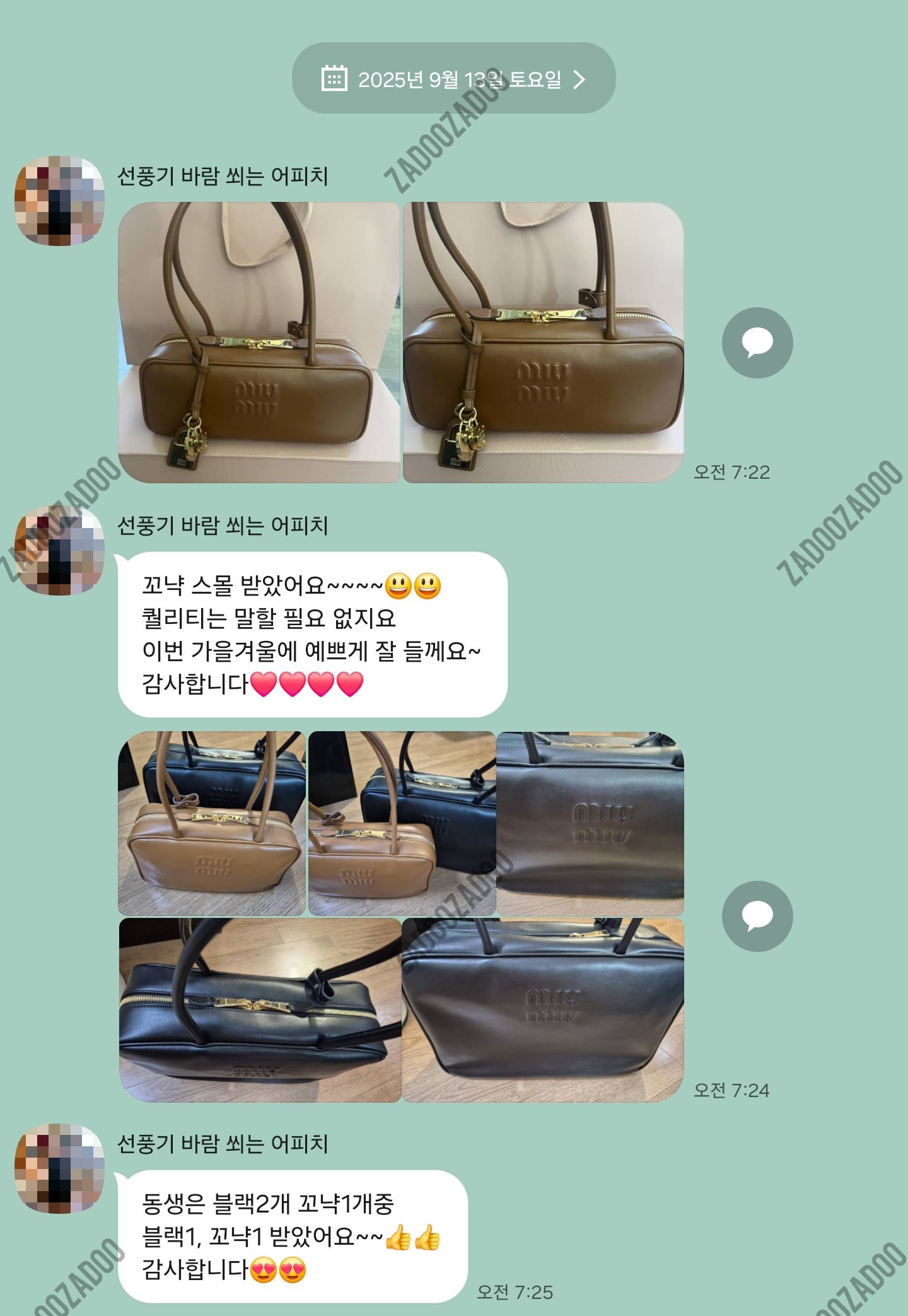Open second brown bag photo sent at 7:22
The image size is (908, 1316).
[x=543, y=342]
